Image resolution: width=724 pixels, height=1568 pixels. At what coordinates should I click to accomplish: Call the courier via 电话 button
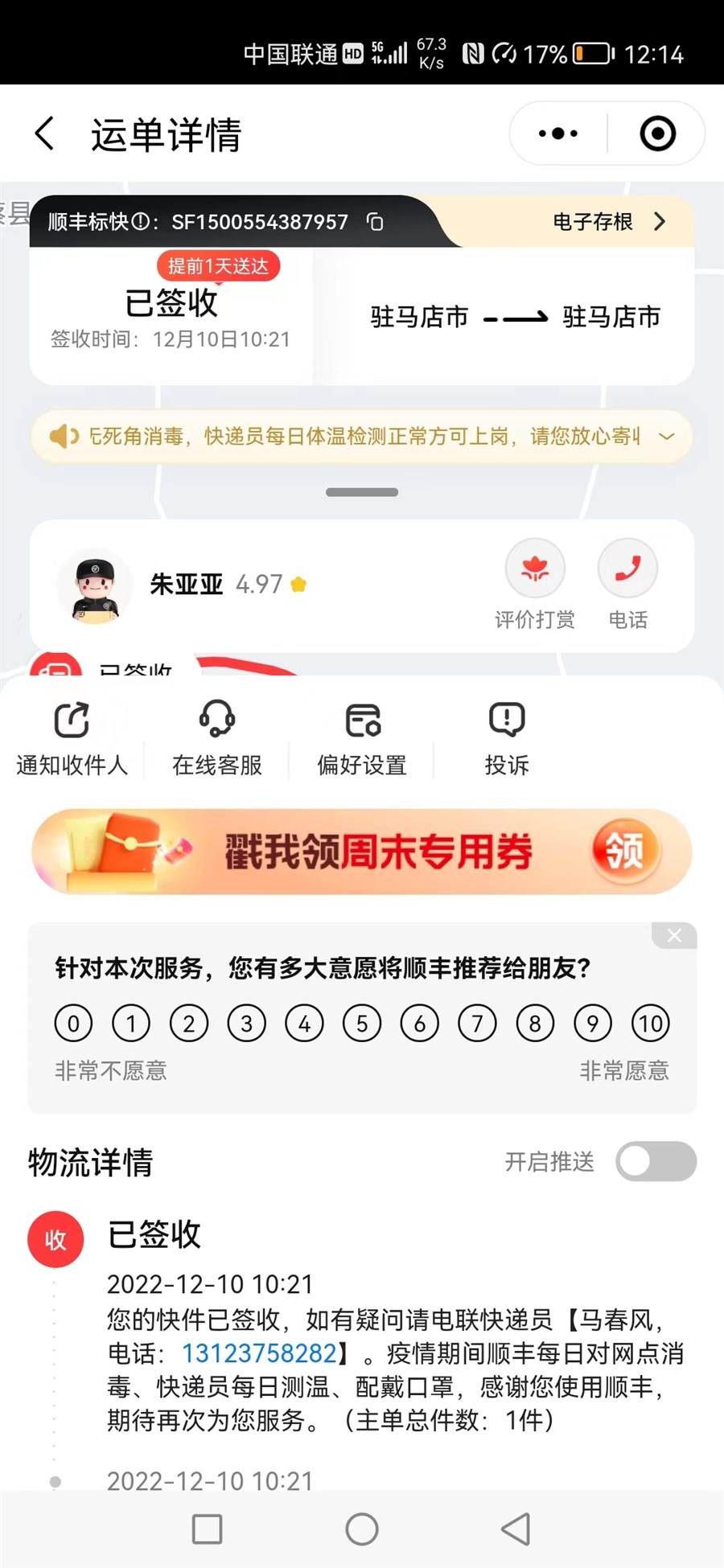pyautogui.click(x=627, y=585)
